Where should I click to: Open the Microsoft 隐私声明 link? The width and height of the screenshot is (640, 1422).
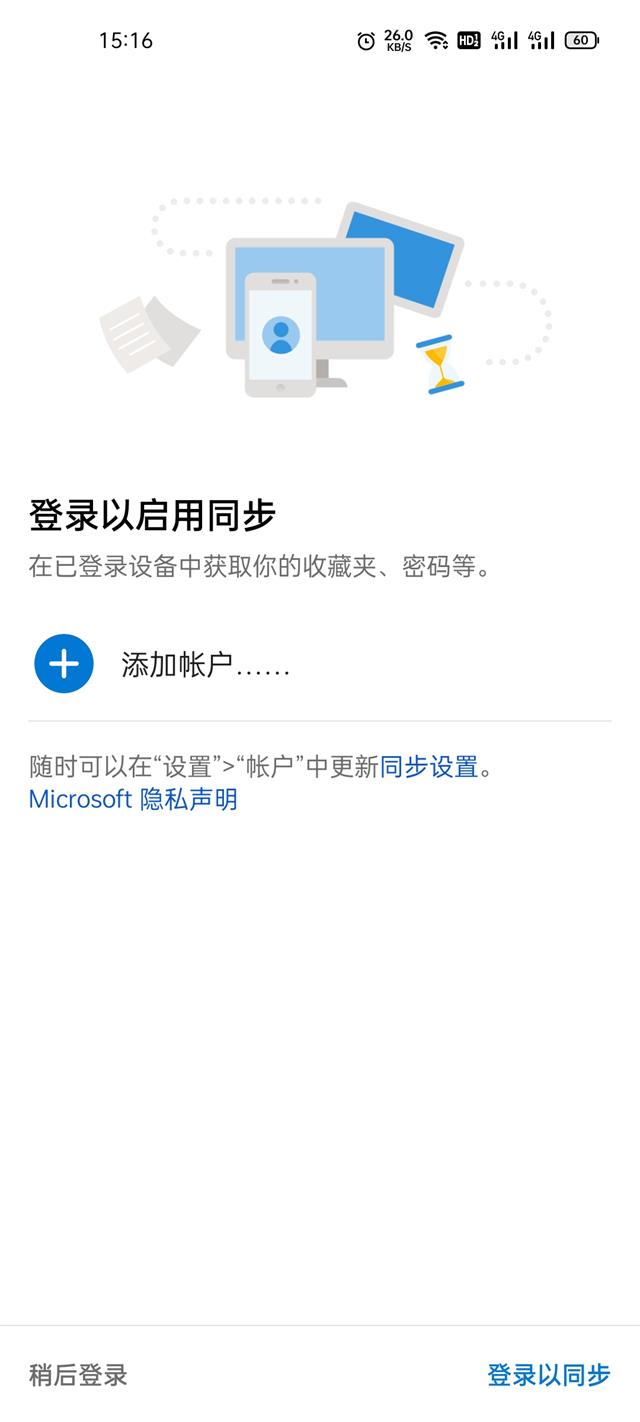(x=133, y=800)
